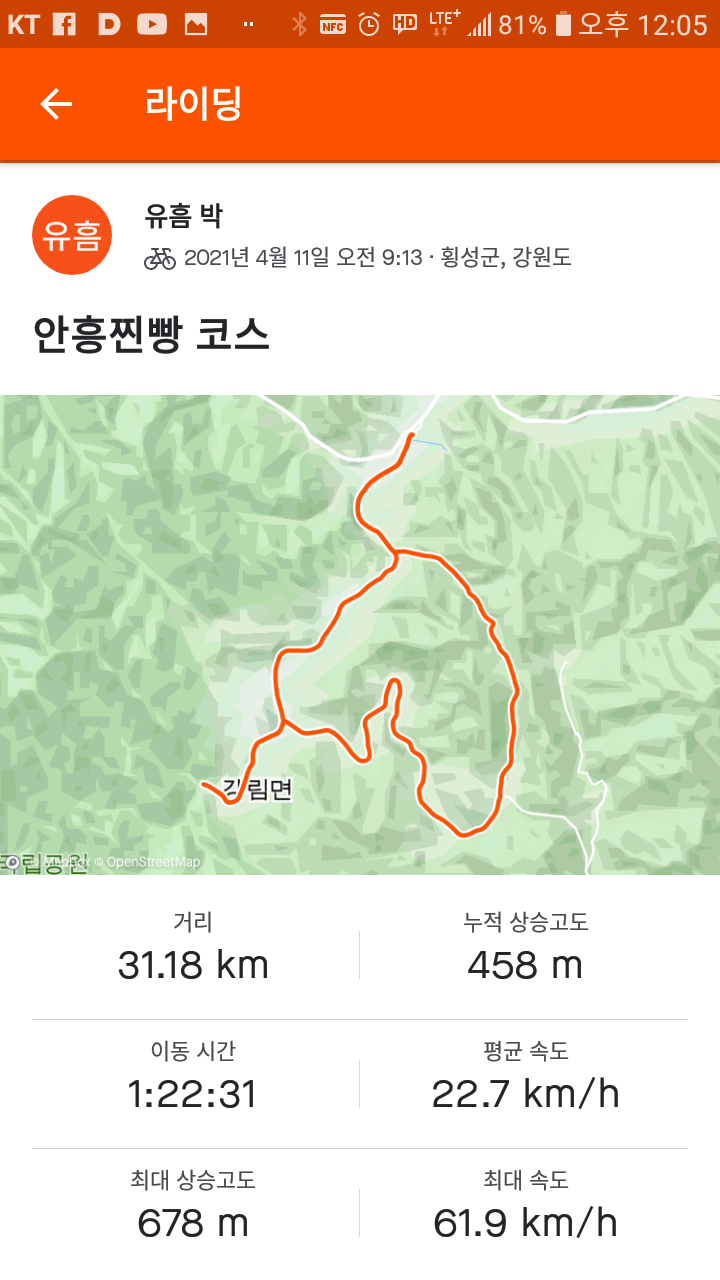Go back with the arrow in the header

(56, 104)
